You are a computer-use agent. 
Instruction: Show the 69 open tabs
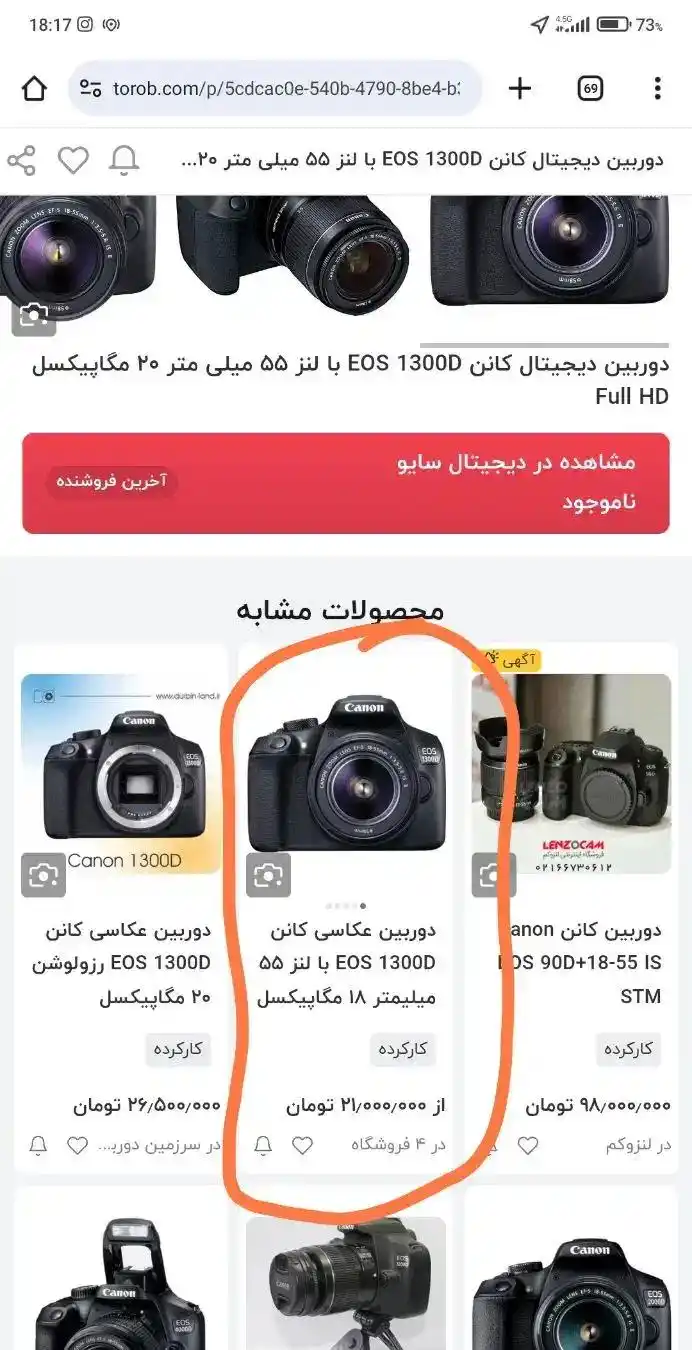[x=590, y=89]
